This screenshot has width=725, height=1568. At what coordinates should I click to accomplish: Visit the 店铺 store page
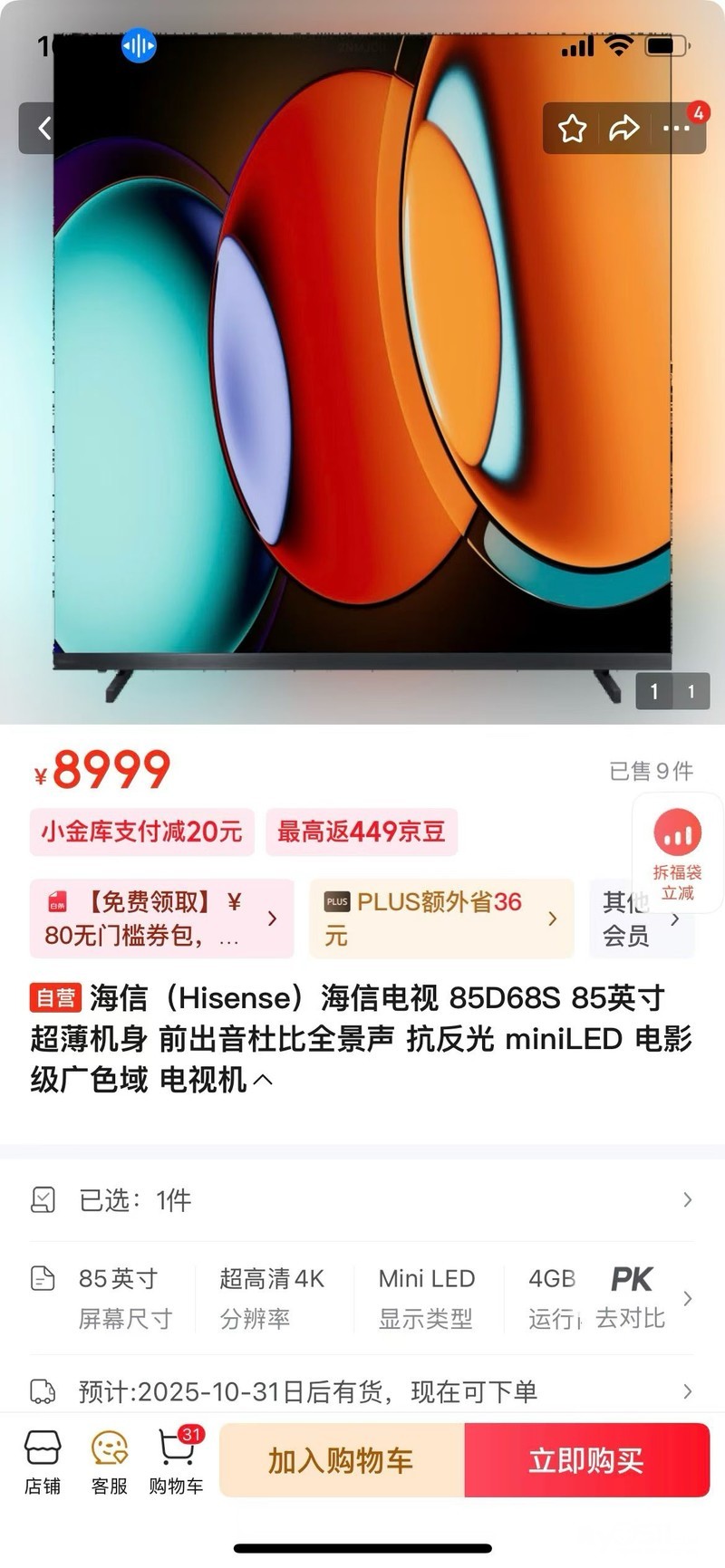(43, 1462)
